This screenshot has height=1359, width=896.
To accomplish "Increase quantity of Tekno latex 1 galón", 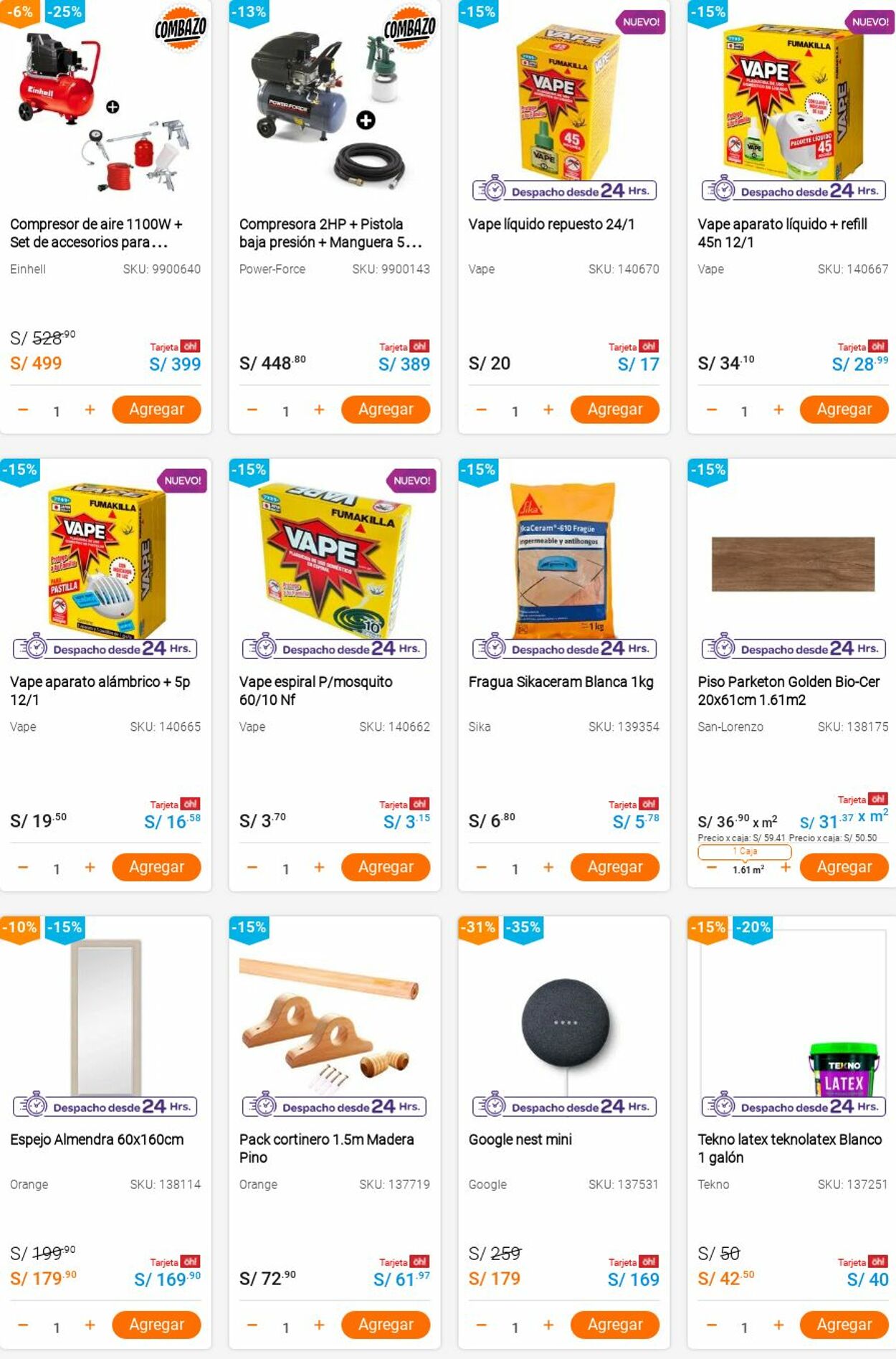I will (778, 1325).
